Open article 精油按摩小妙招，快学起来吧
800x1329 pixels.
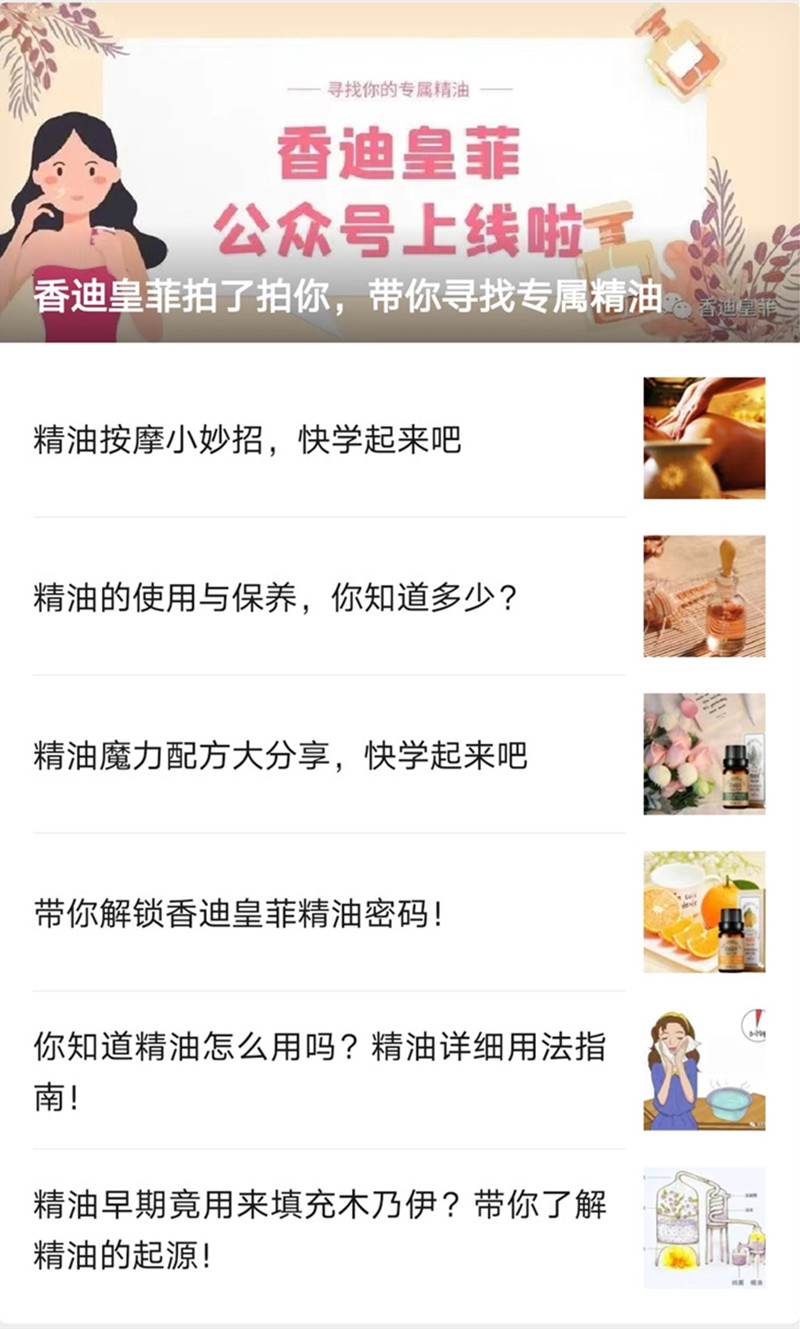[400, 438]
